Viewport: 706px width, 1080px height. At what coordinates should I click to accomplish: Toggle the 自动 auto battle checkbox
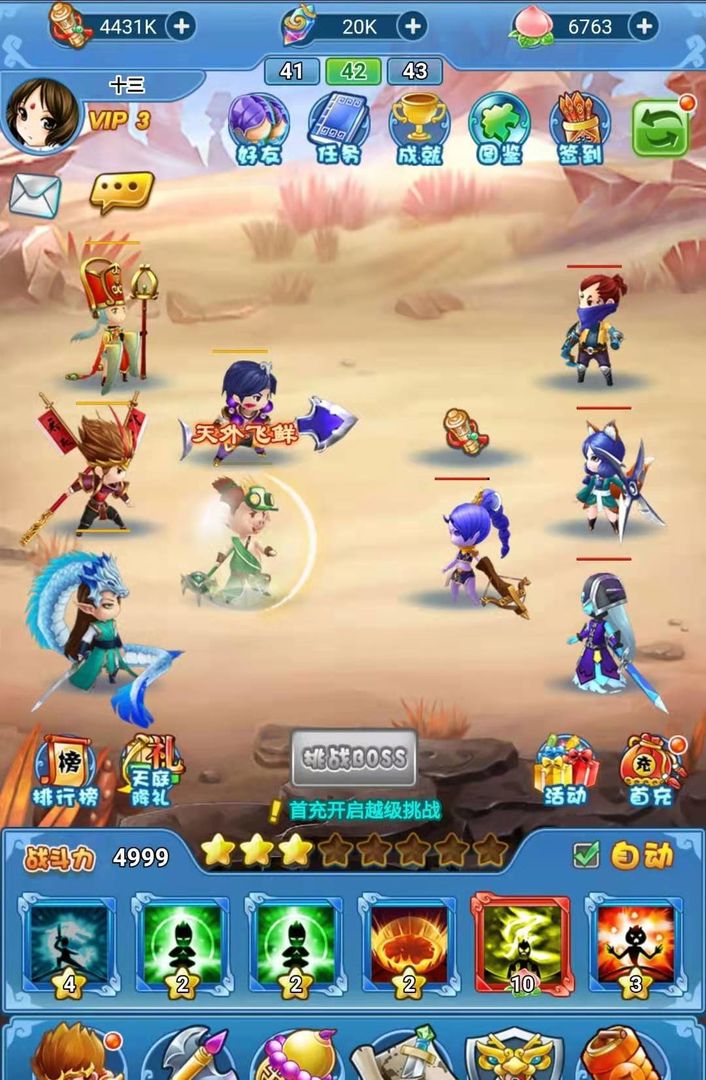(586, 855)
